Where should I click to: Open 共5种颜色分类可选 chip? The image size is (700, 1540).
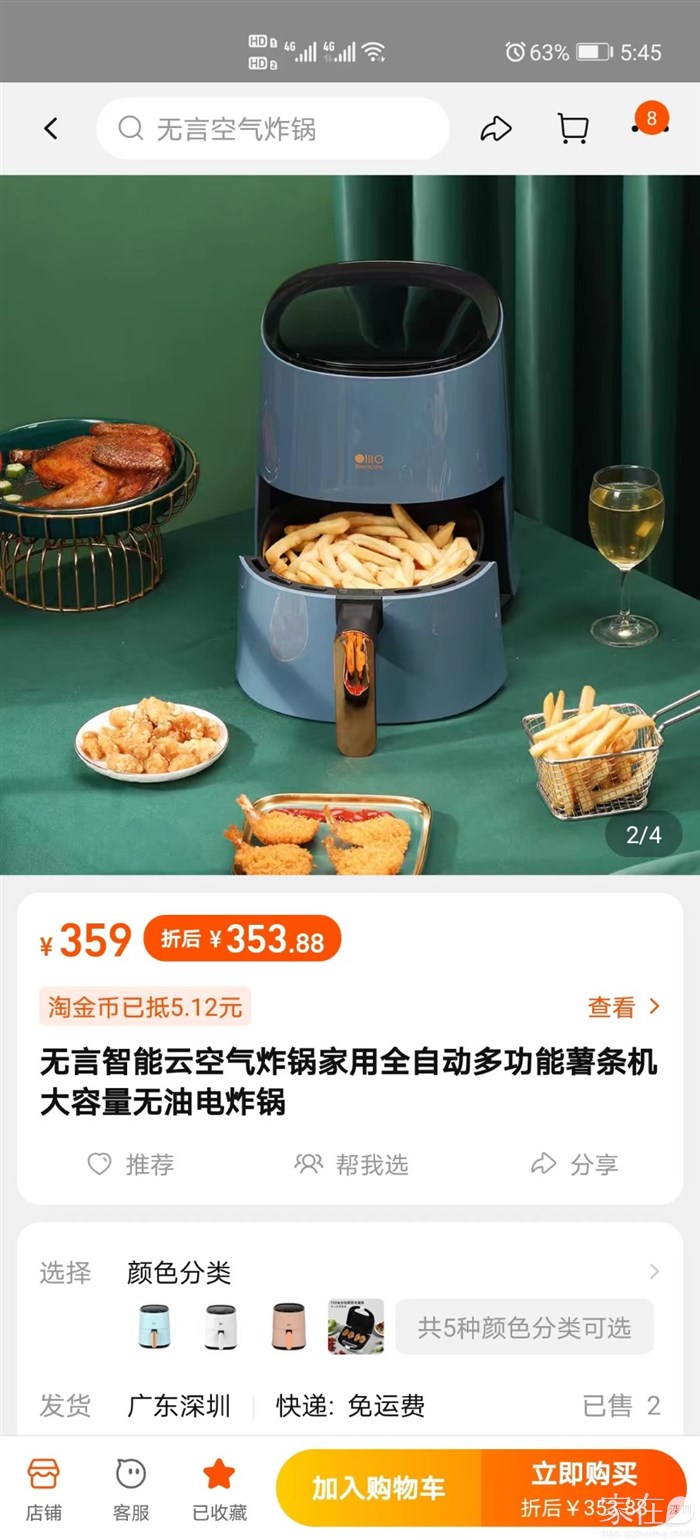pos(524,1327)
